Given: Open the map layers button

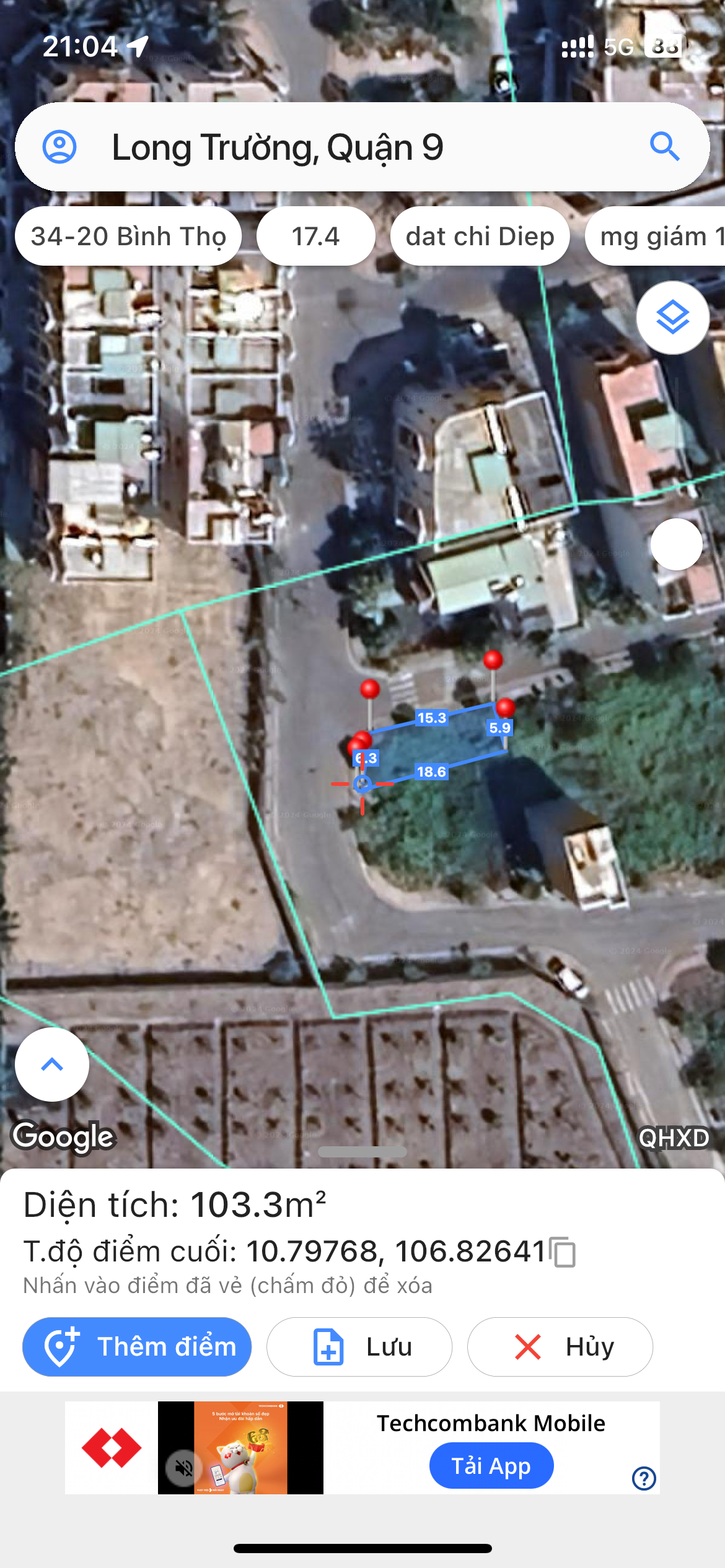Looking at the screenshot, I should (673, 318).
